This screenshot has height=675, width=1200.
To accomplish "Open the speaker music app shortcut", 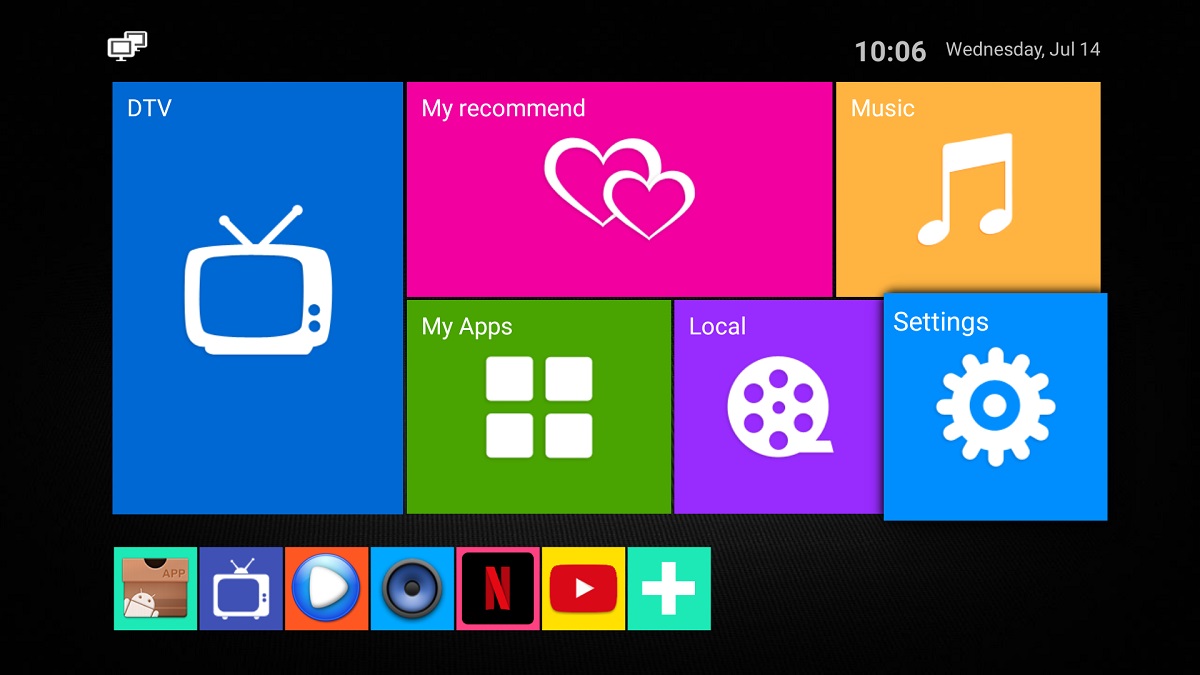I will [412, 588].
